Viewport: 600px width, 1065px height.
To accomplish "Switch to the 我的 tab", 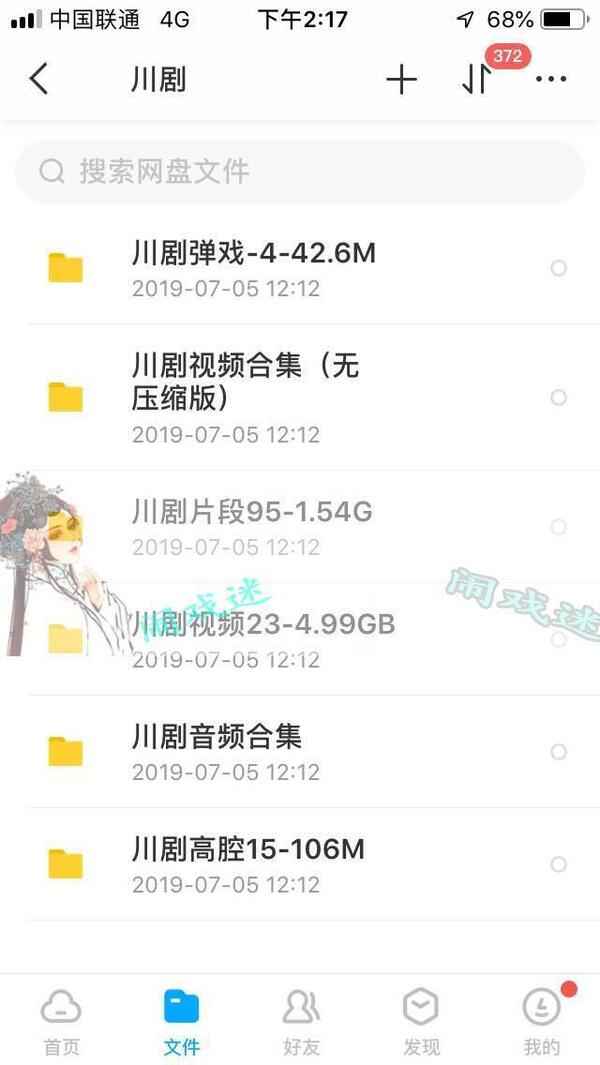I will (541, 1022).
